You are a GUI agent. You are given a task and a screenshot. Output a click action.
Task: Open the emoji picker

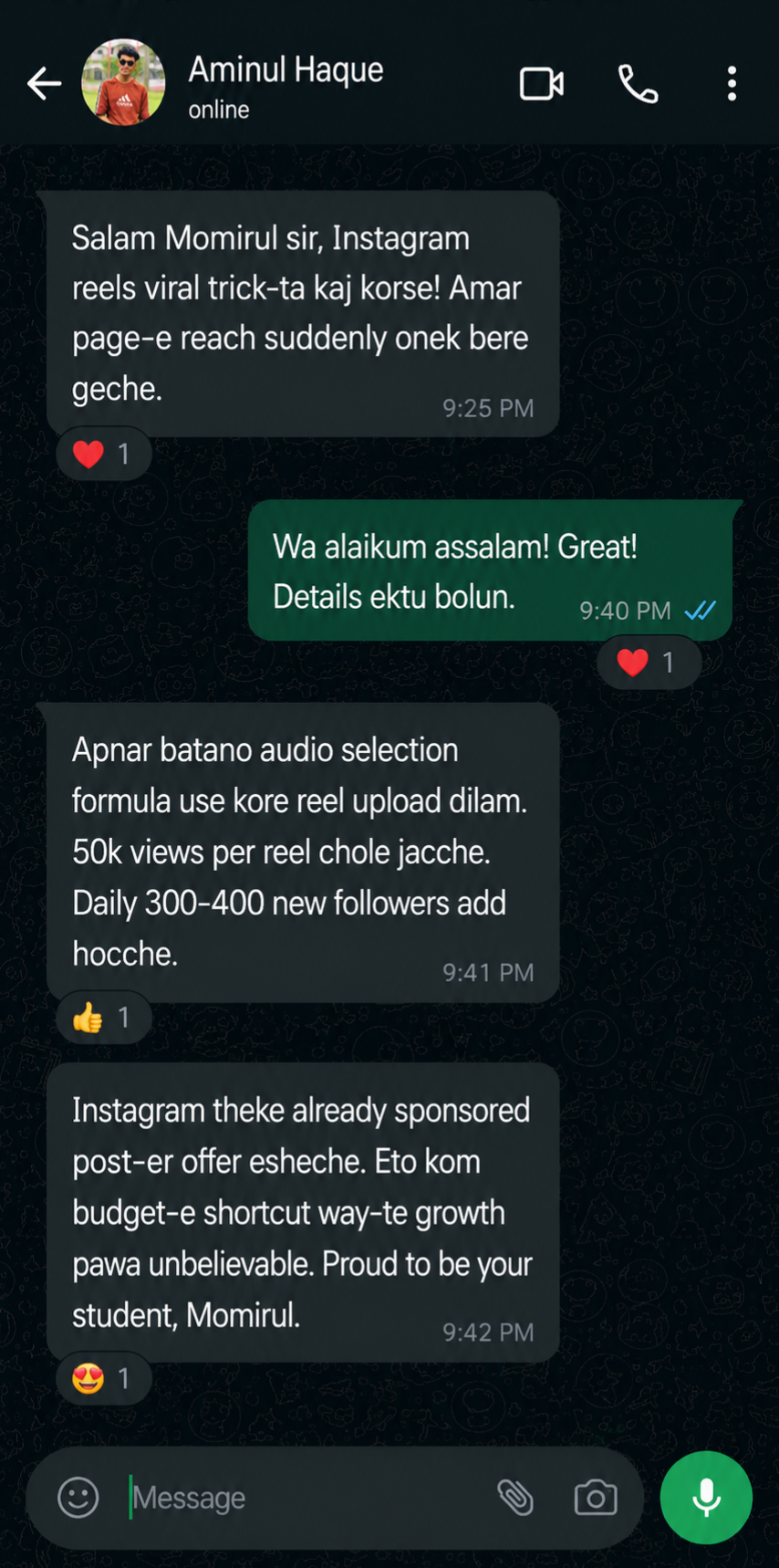point(78,1498)
